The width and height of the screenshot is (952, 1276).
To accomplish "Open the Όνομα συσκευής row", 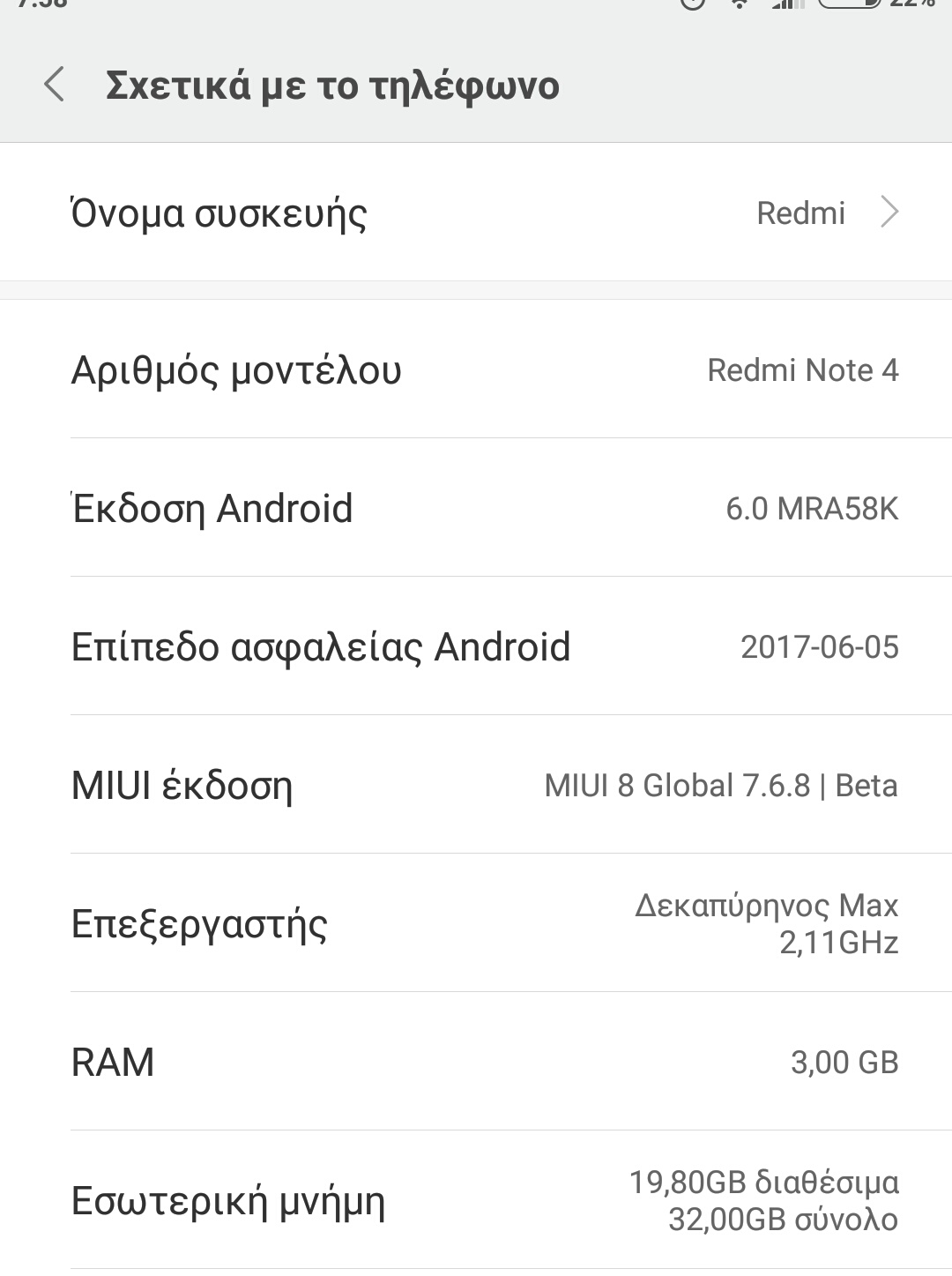I will point(476,213).
